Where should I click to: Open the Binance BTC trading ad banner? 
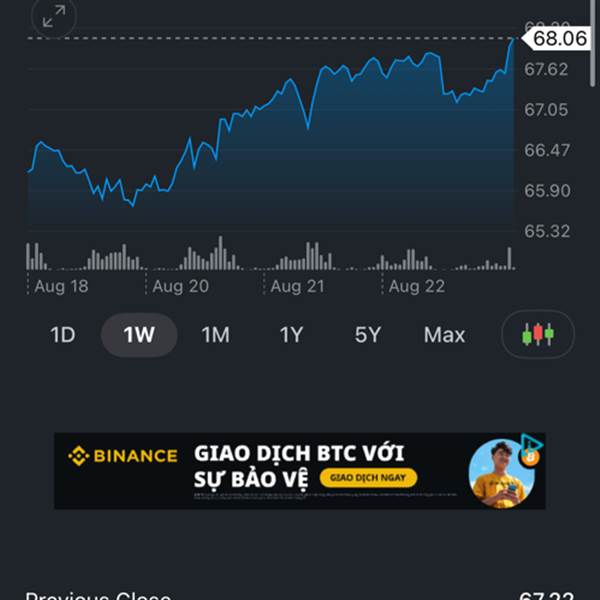coord(300,471)
